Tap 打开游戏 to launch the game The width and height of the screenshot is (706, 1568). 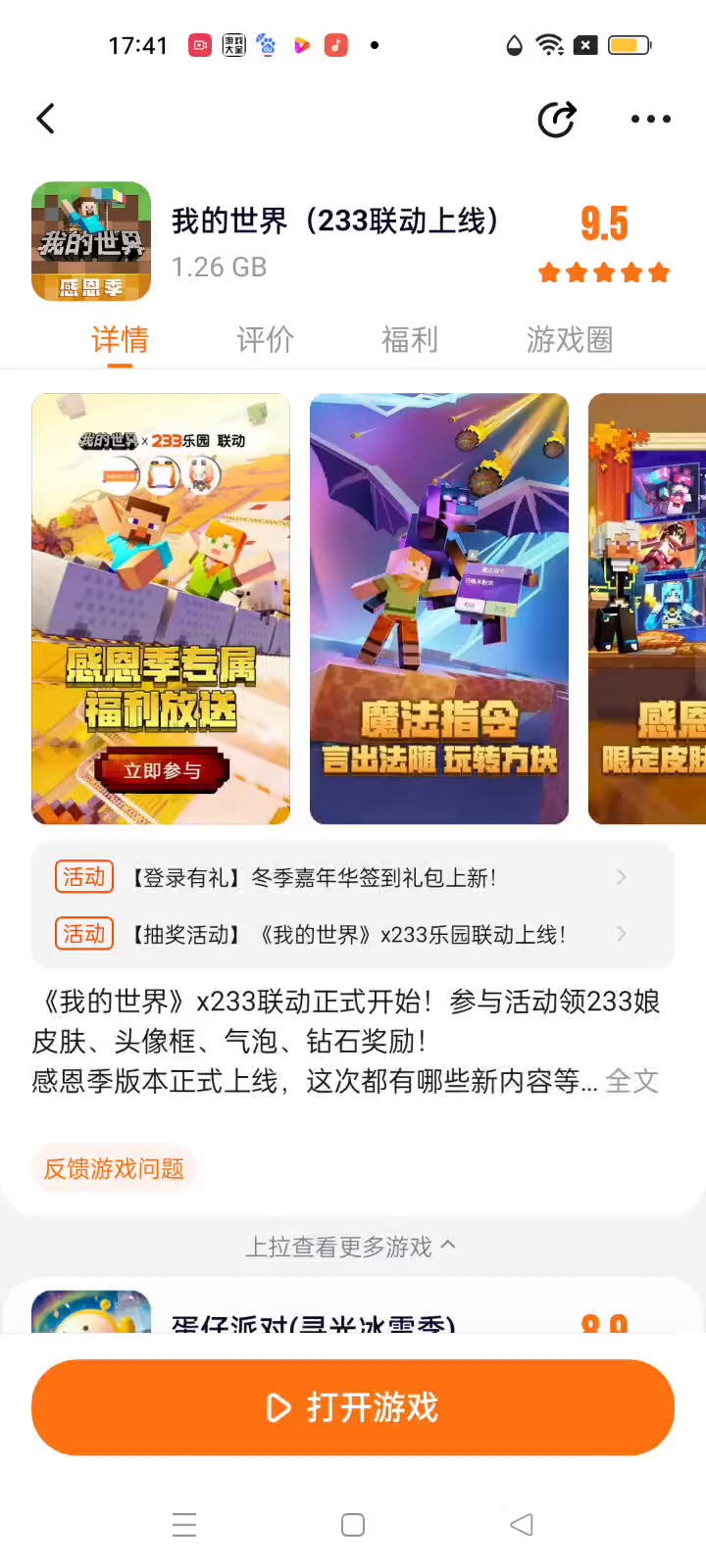353,1407
